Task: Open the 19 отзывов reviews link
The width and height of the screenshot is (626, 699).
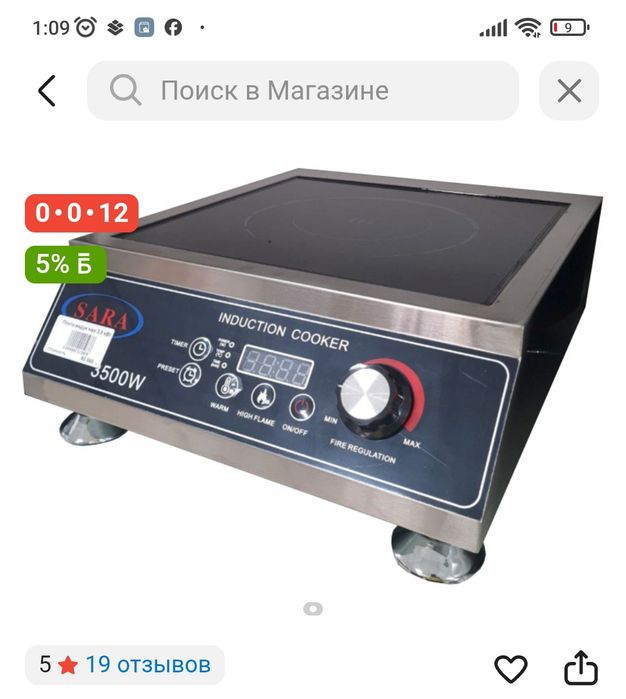Action: coord(147,665)
